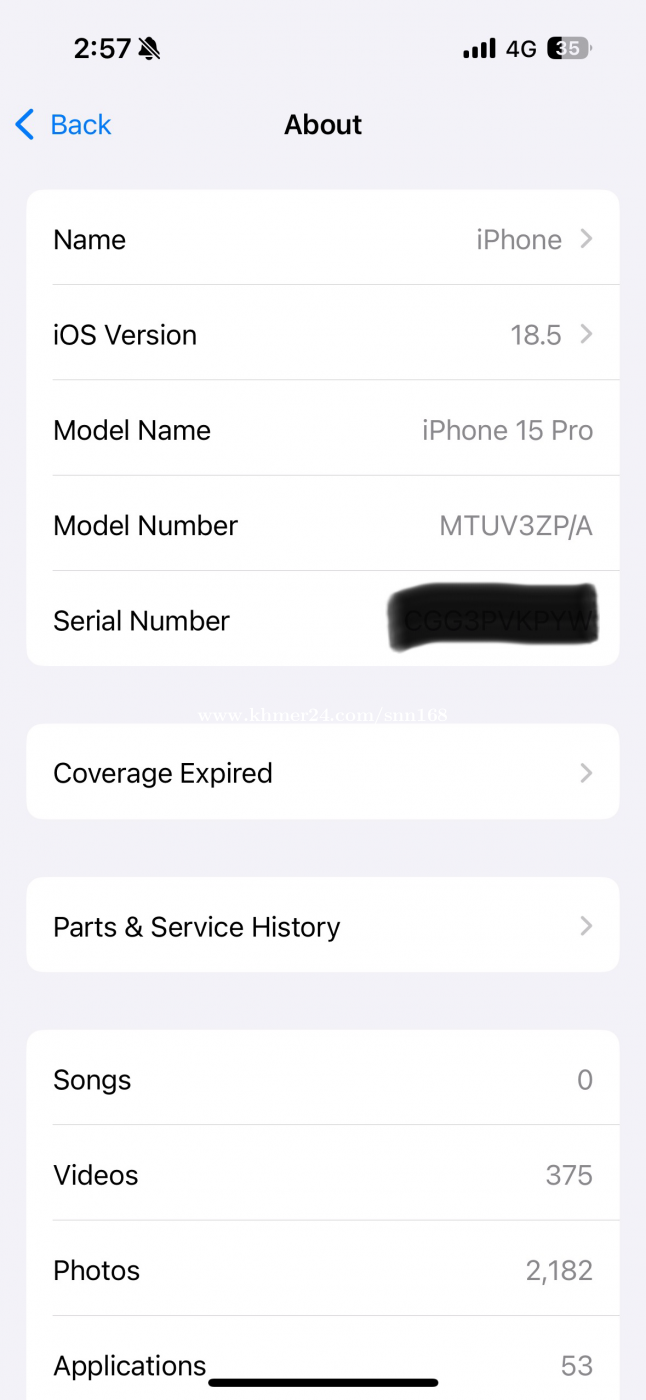Screen dimensions: 646x1400
Task: Open iOS Version details
Action: pos(323,333)
